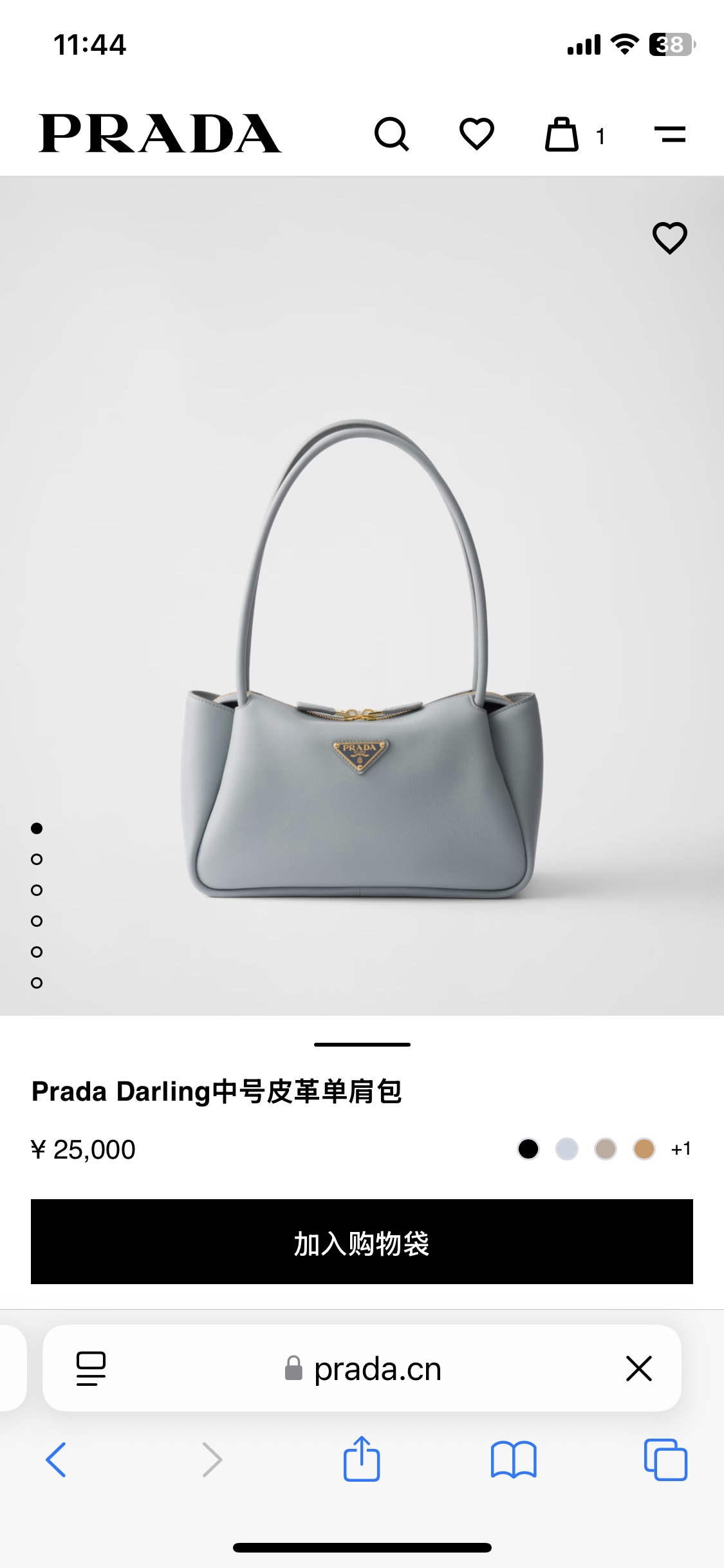Tap the prada.cn address bar

click(x=362, y=1368)
